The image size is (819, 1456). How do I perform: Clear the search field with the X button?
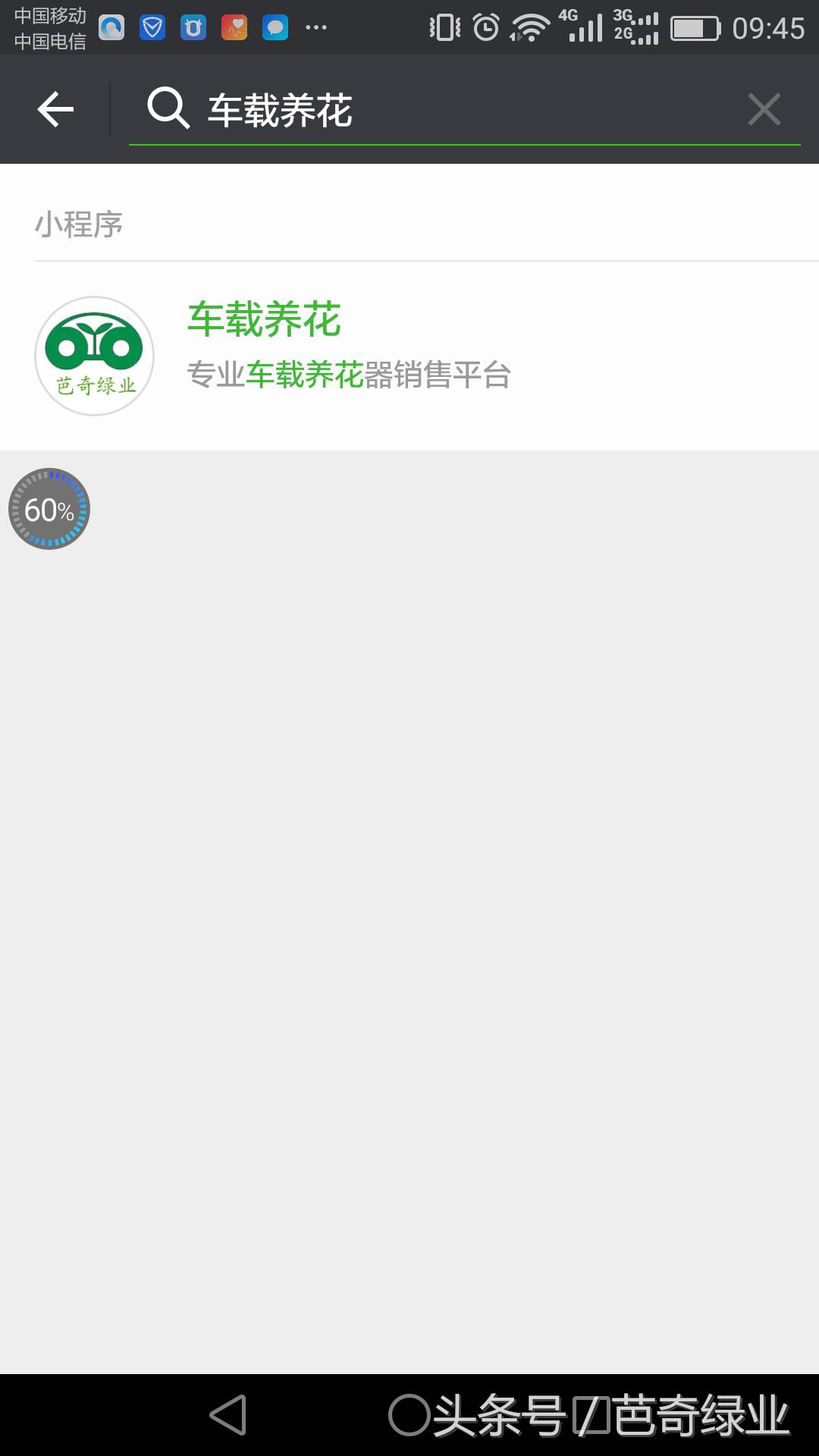[764, 108]
